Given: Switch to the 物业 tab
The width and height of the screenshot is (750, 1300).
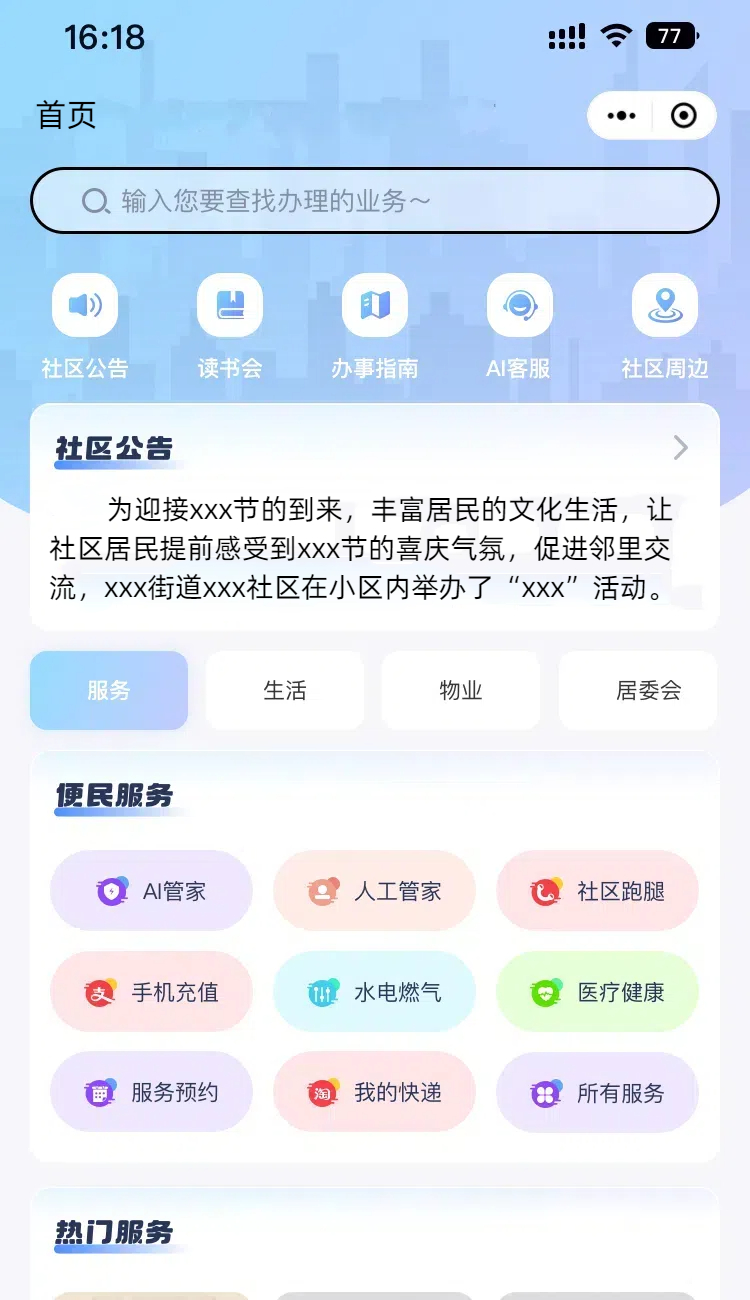Looking at the screenshot, I should tap(461, 691).
